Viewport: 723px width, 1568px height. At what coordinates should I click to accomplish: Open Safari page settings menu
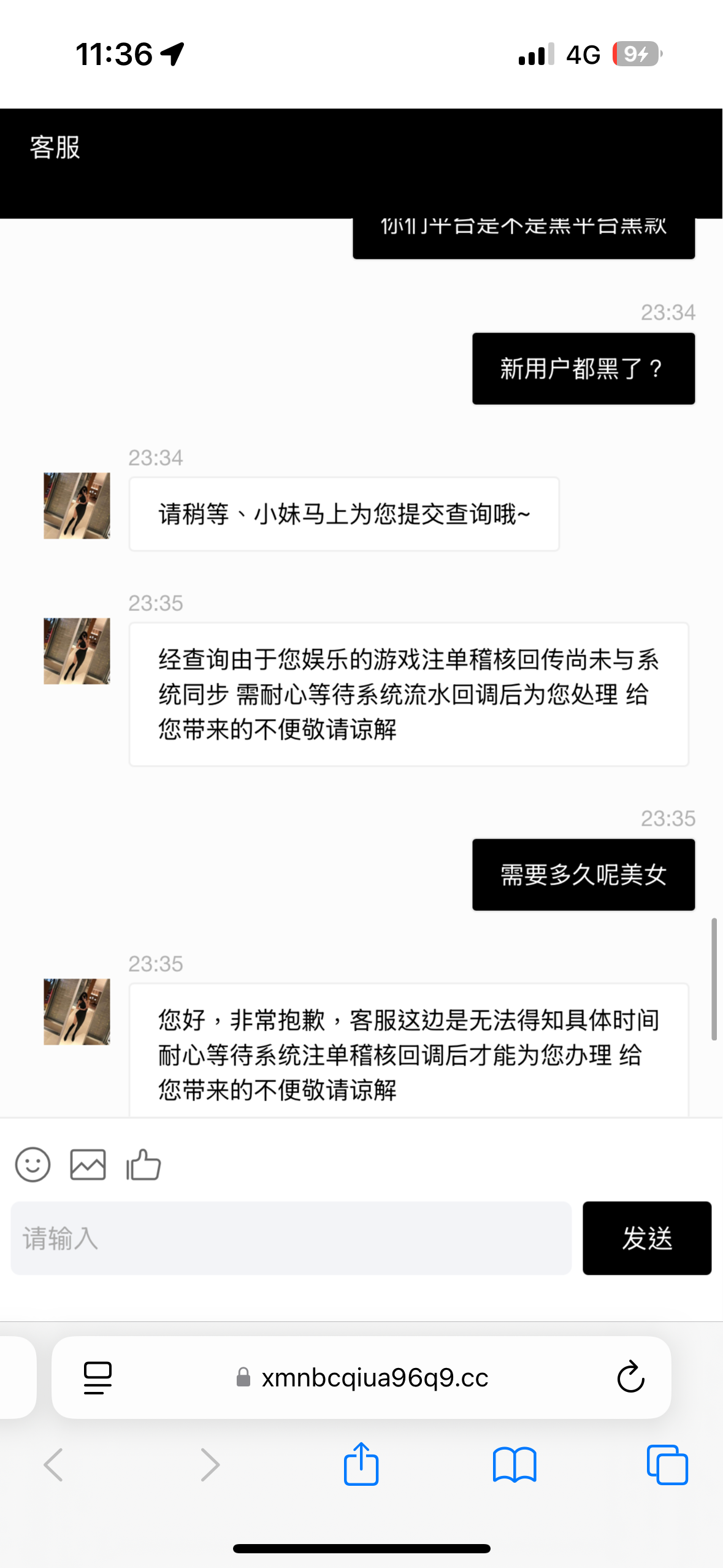point(98,1378)
